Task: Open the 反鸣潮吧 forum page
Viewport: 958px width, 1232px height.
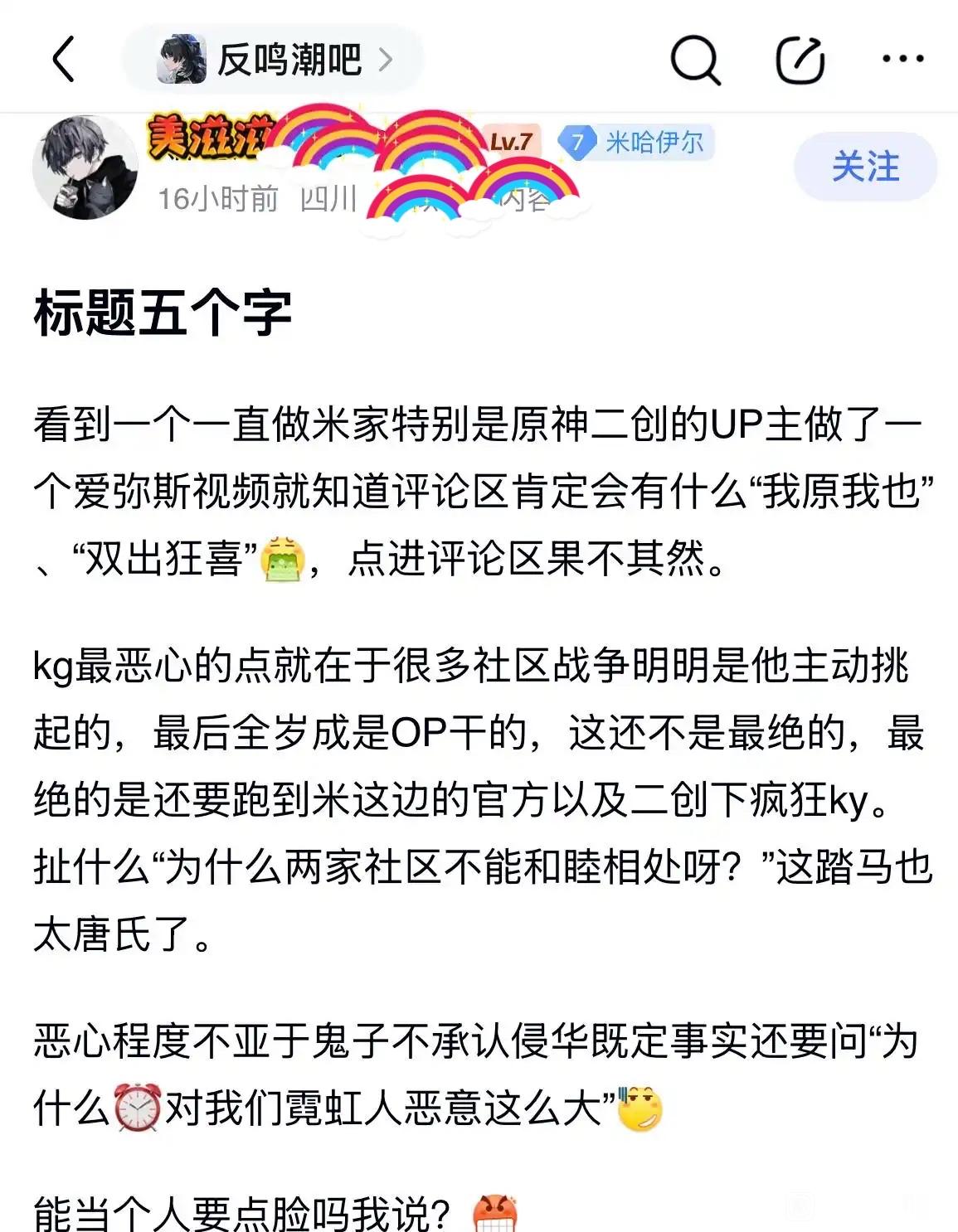Action: click(x=274, y=59)
